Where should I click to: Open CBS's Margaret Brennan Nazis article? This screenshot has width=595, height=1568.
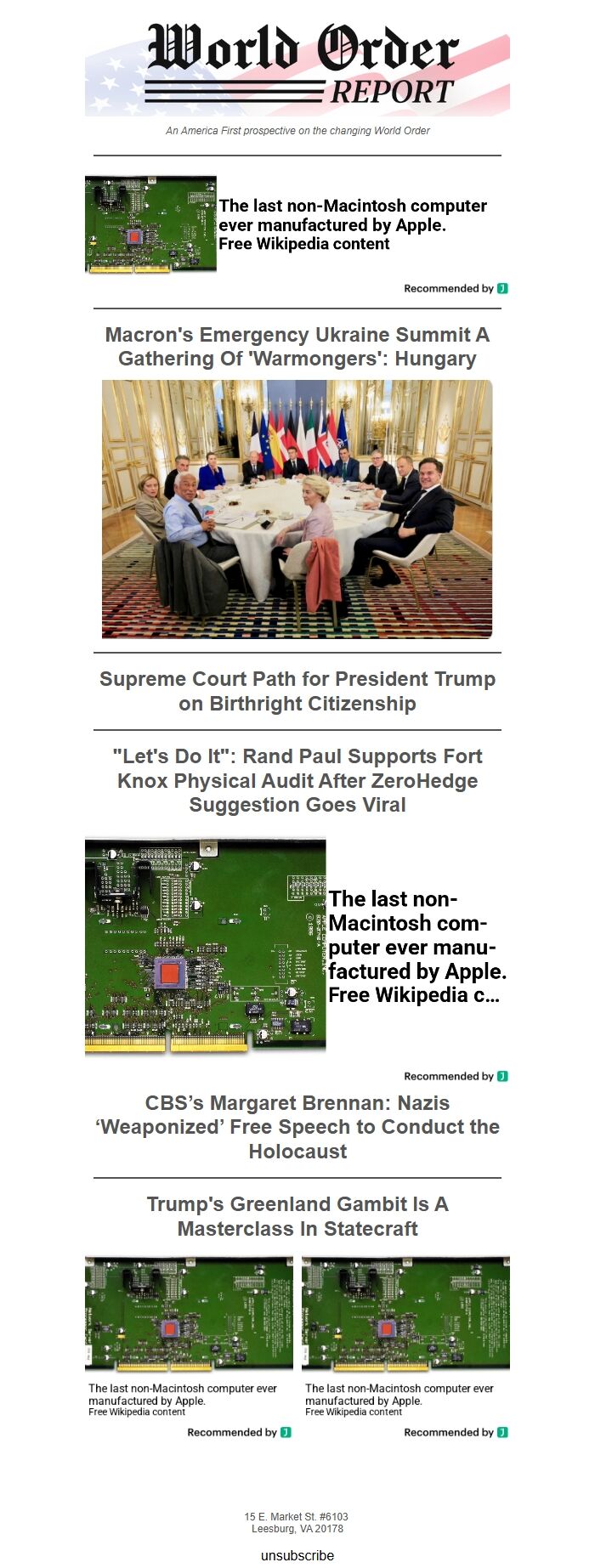coord(297,1127)
